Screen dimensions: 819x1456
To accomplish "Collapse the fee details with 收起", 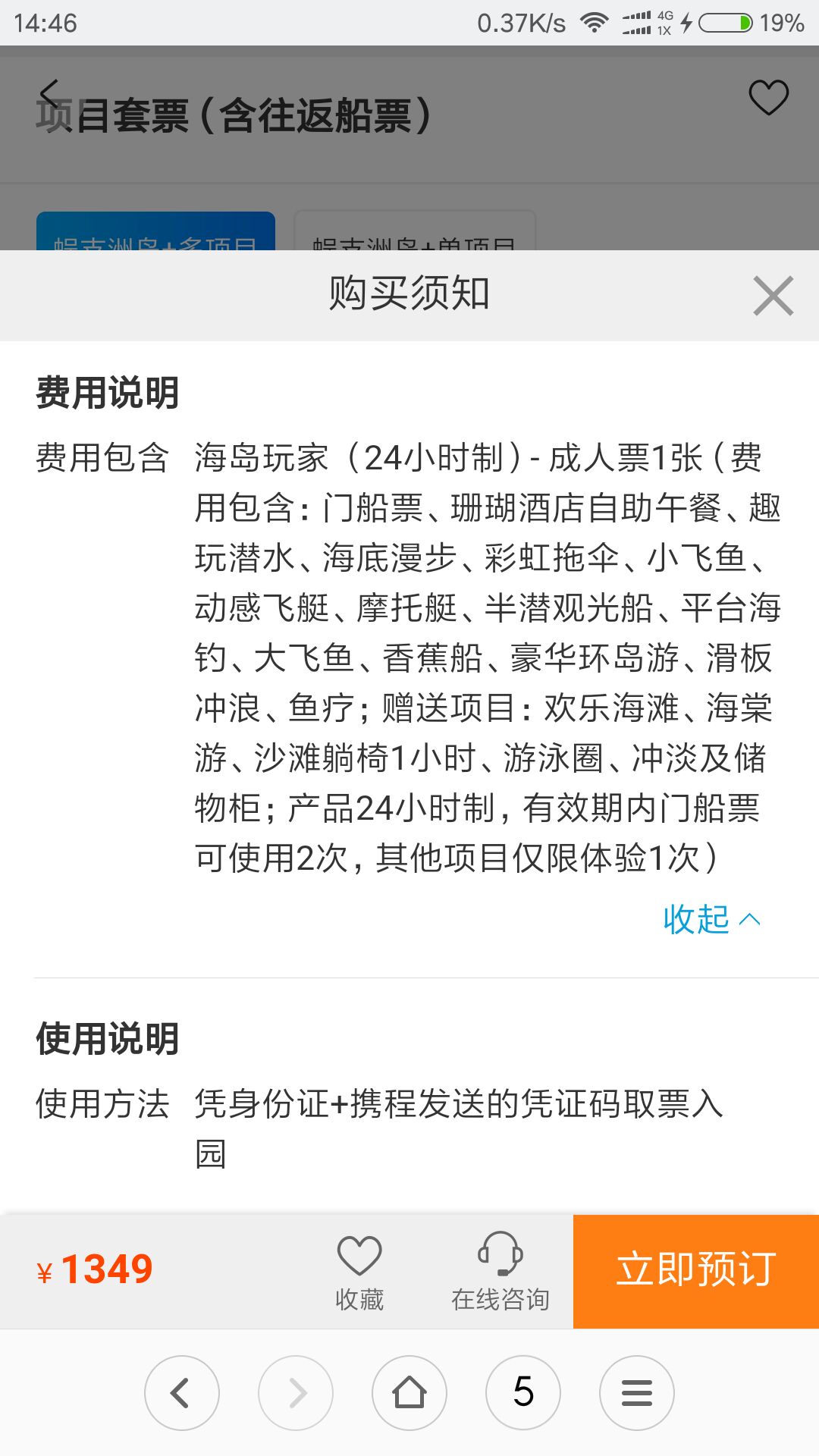I will [711, 919].
